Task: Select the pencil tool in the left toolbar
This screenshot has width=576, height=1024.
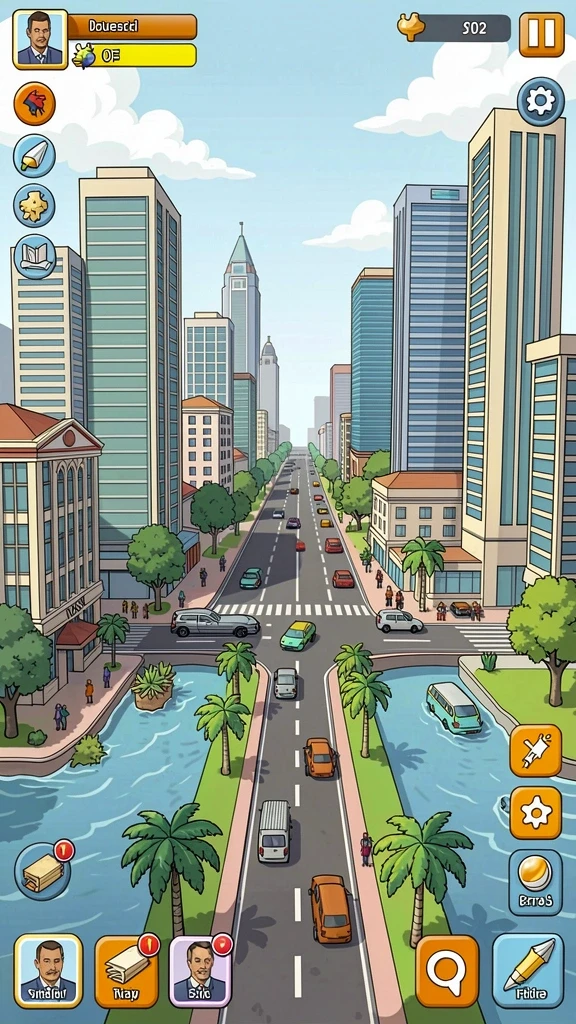Action: pyautogui.click(x=35, y=155)
